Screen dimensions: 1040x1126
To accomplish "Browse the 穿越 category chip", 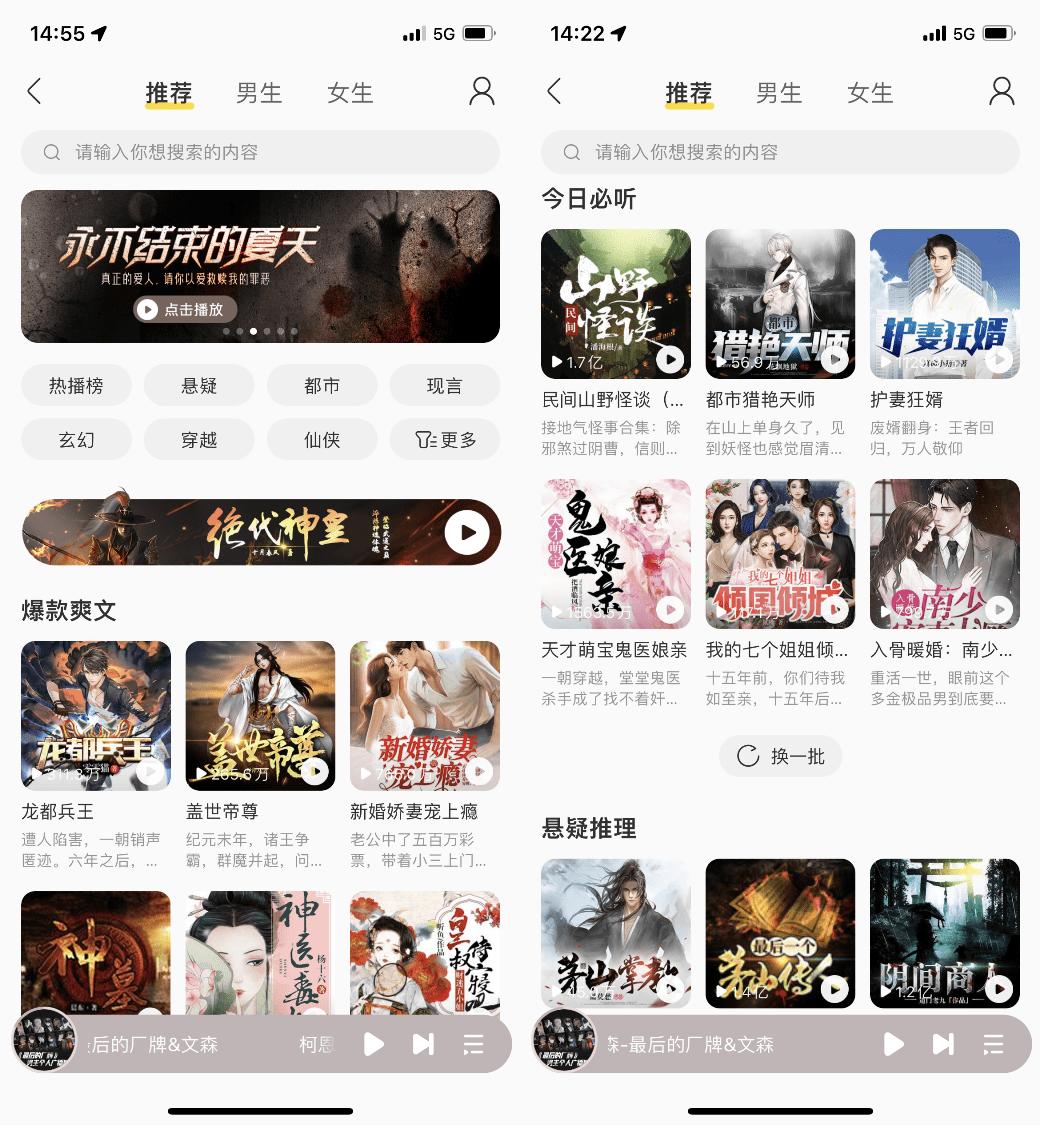I will pos(199,439).
